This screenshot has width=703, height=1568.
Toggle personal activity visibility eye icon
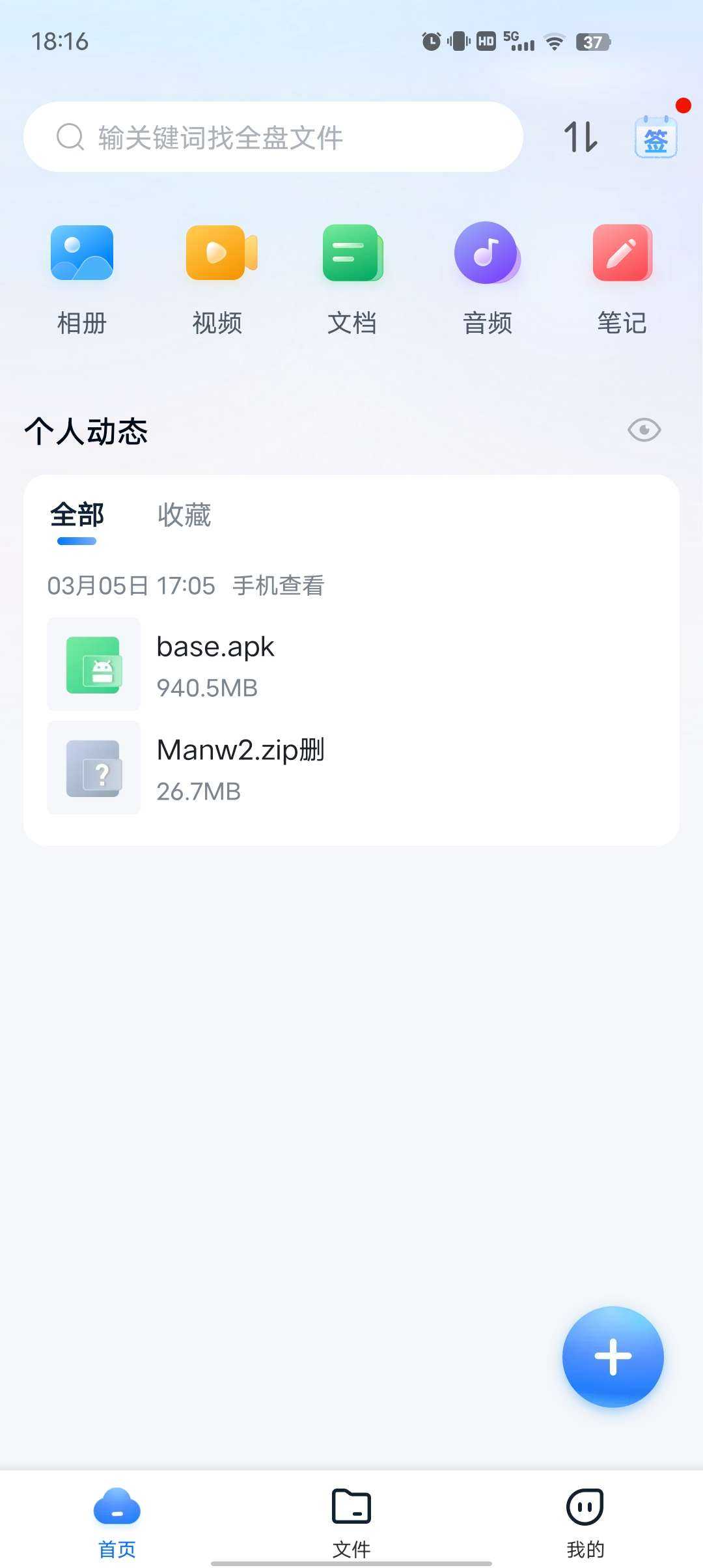(x=644, y=430)
